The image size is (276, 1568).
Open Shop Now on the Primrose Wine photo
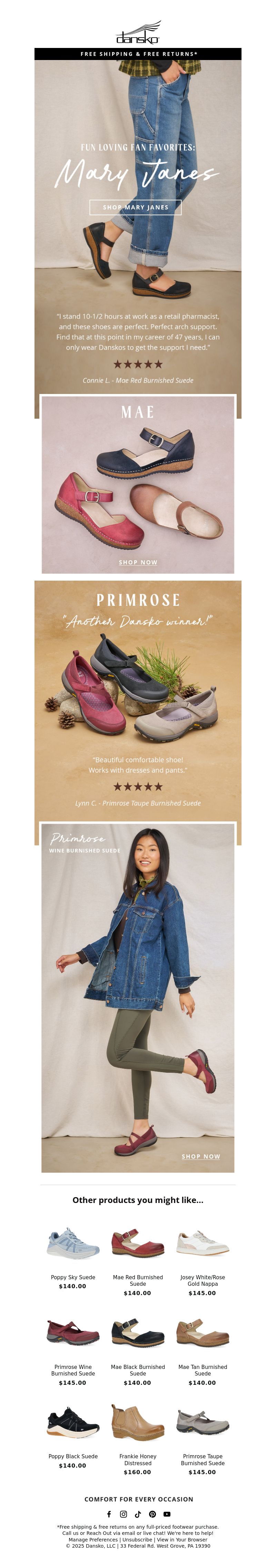(x=200, y=1156)
